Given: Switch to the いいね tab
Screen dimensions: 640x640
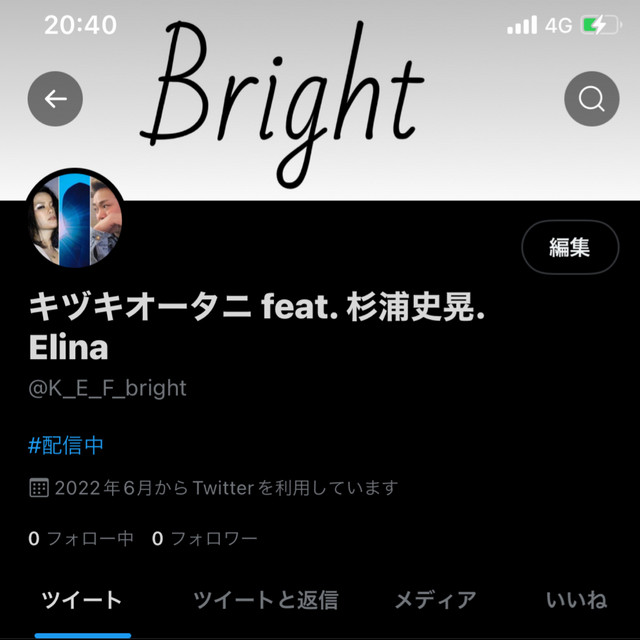Looking at the screenshot, I should coord(576,600).
